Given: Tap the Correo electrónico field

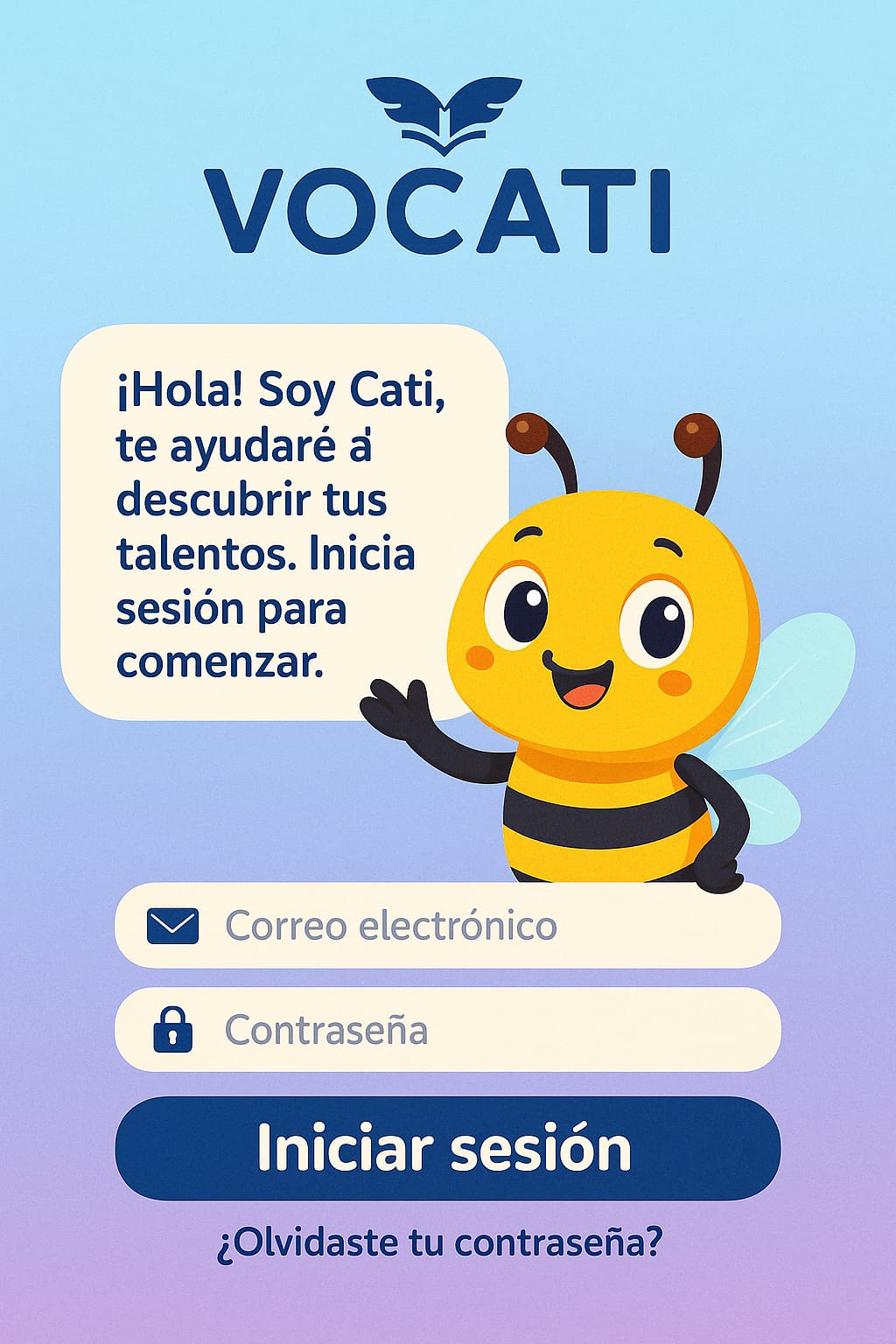Looking at the screenshot, I should click(x=447, y=926).
